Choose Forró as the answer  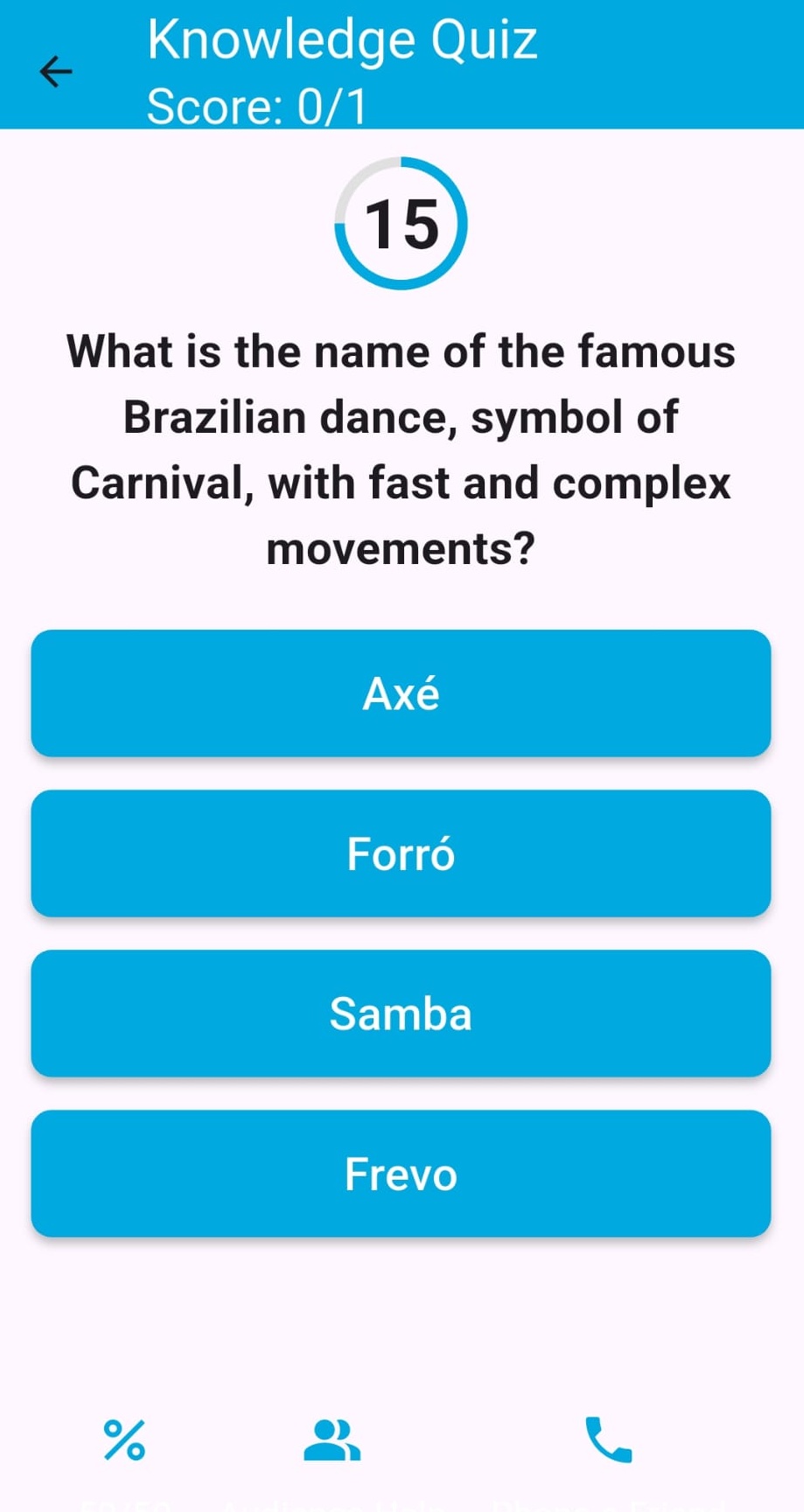(x=401, y=854)
